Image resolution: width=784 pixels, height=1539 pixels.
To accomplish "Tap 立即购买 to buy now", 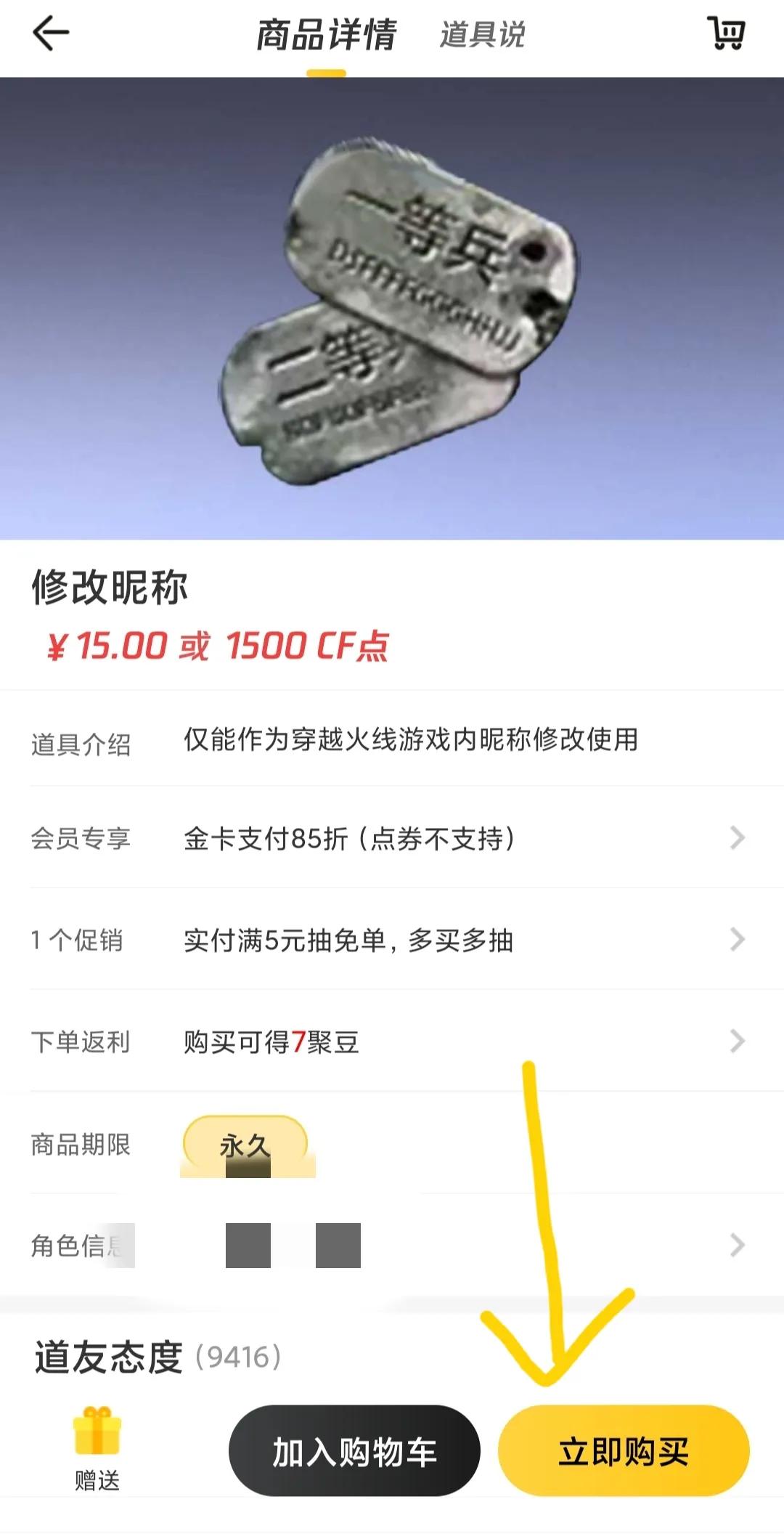I will (623, 1451).
